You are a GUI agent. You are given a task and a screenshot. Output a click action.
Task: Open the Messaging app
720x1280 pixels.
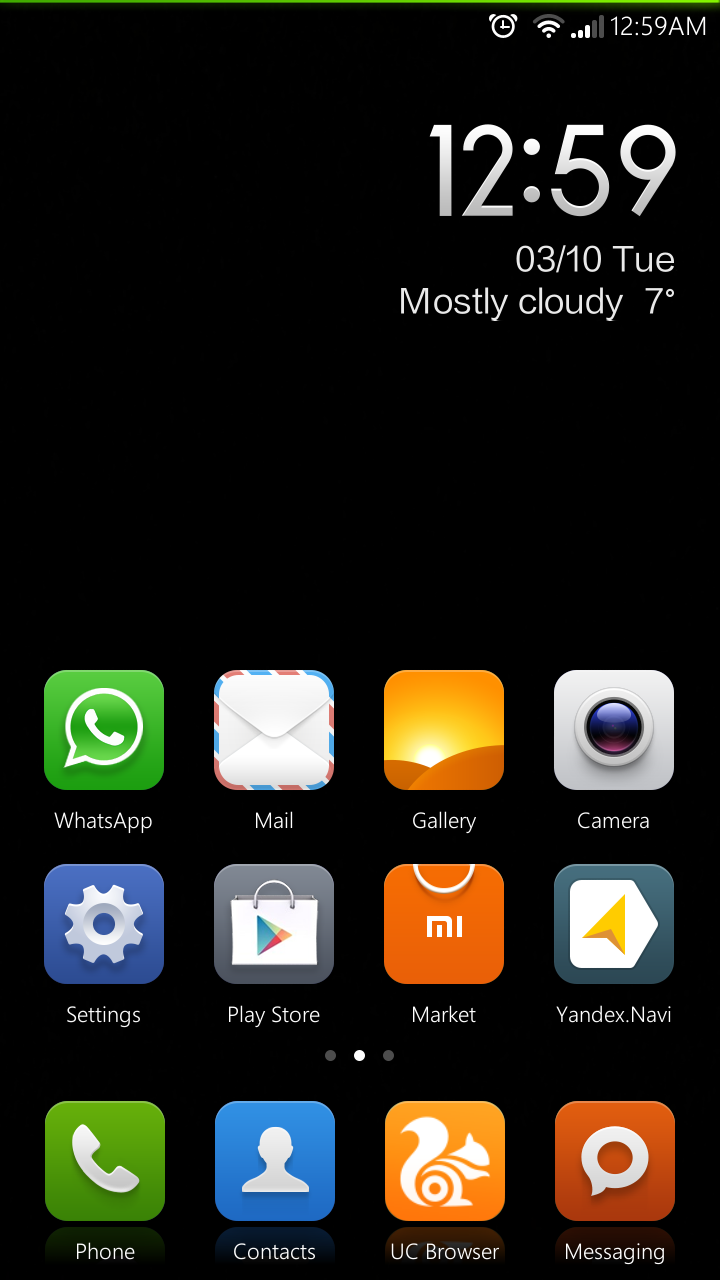coord(615,1161)
